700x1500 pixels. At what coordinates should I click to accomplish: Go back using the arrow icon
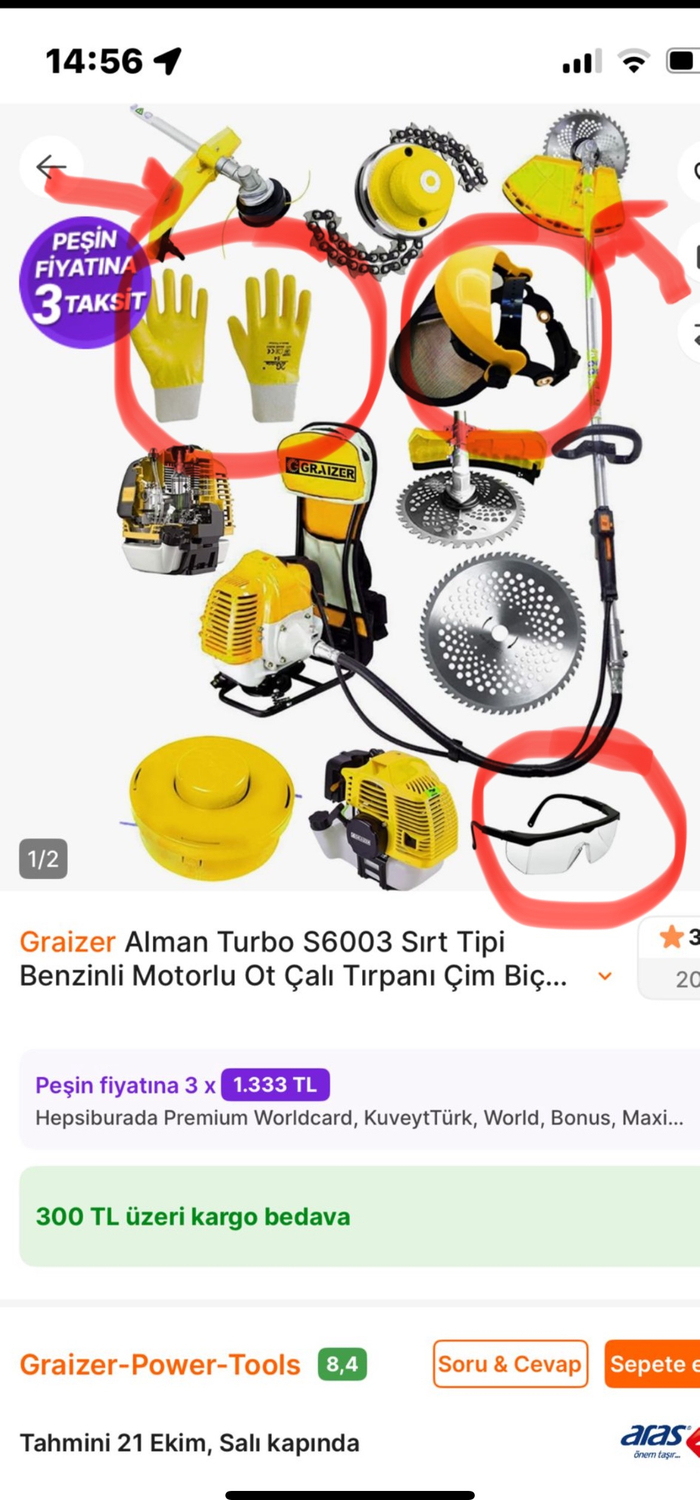click(x=51, y=167)
